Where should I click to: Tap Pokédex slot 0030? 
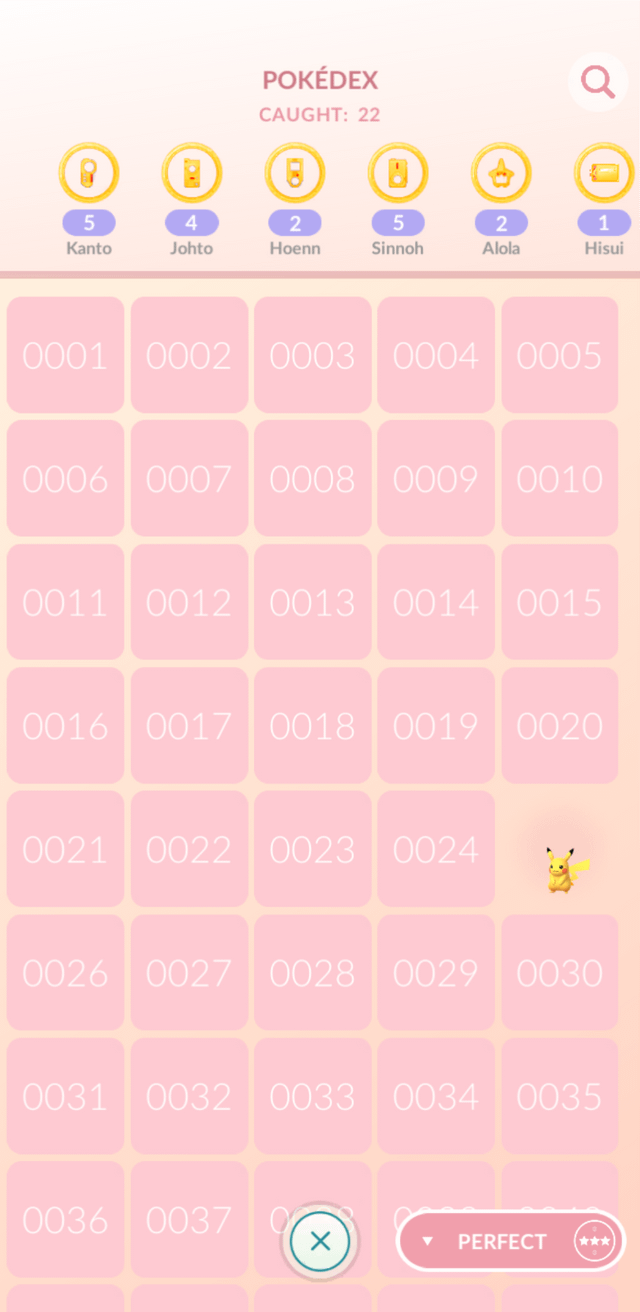(560, 972)
